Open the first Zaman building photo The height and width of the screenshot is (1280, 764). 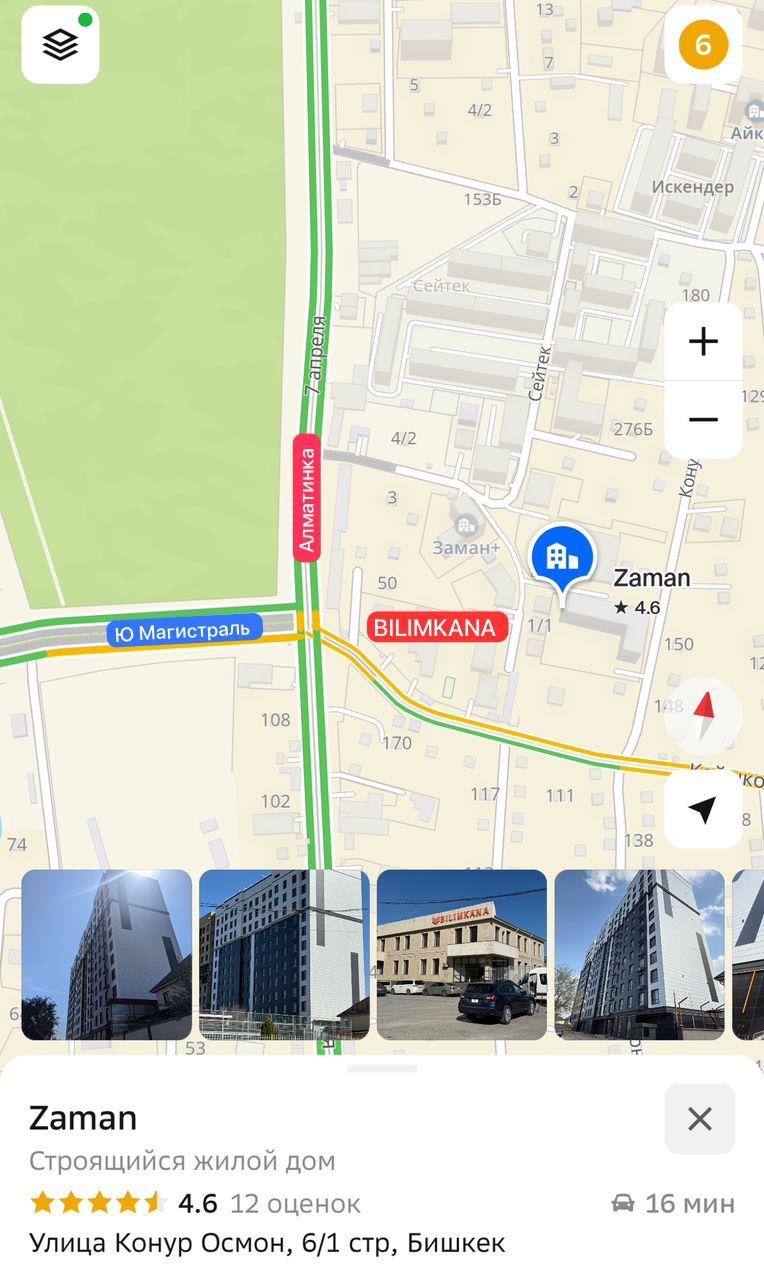pyautogui.click(x=107, y=955)
